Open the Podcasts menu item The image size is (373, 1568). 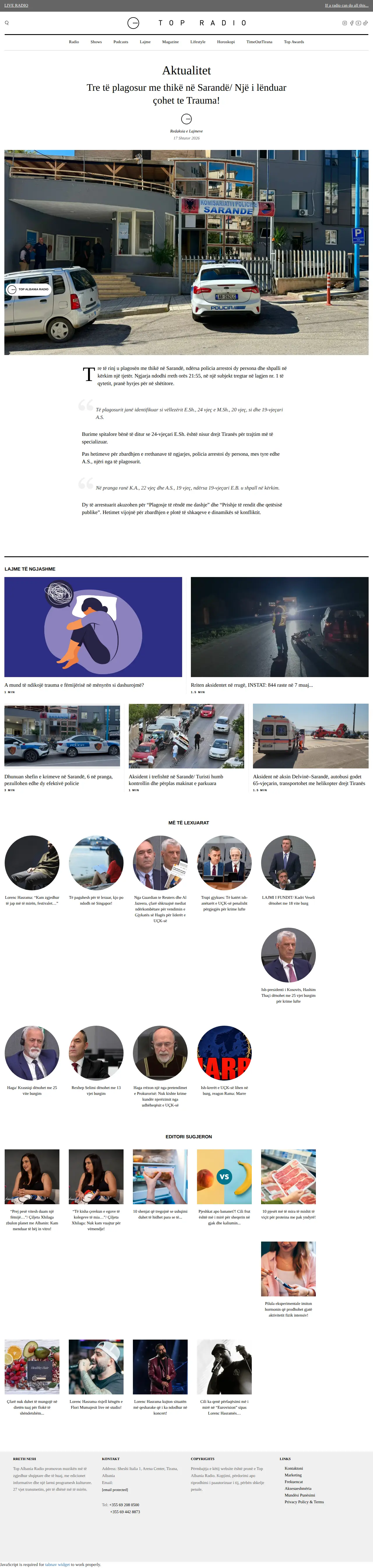click(120, 42)
